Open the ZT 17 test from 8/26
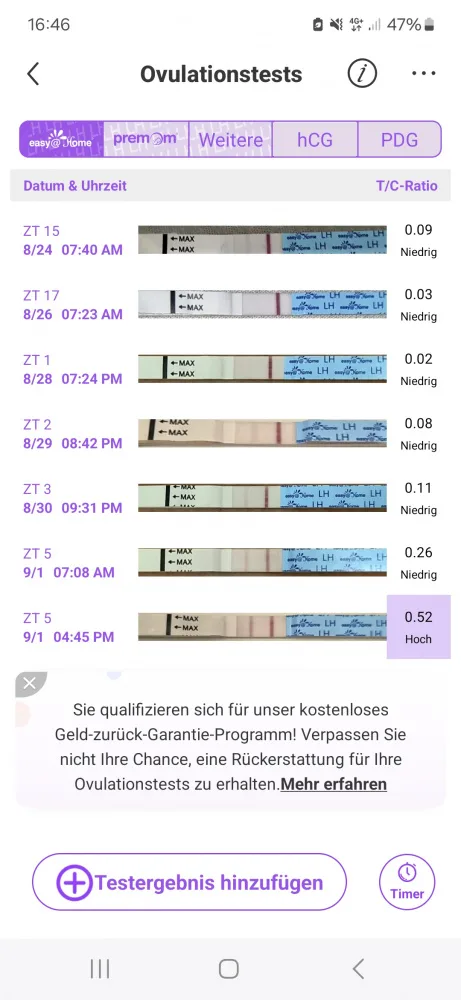 (230, 305)
